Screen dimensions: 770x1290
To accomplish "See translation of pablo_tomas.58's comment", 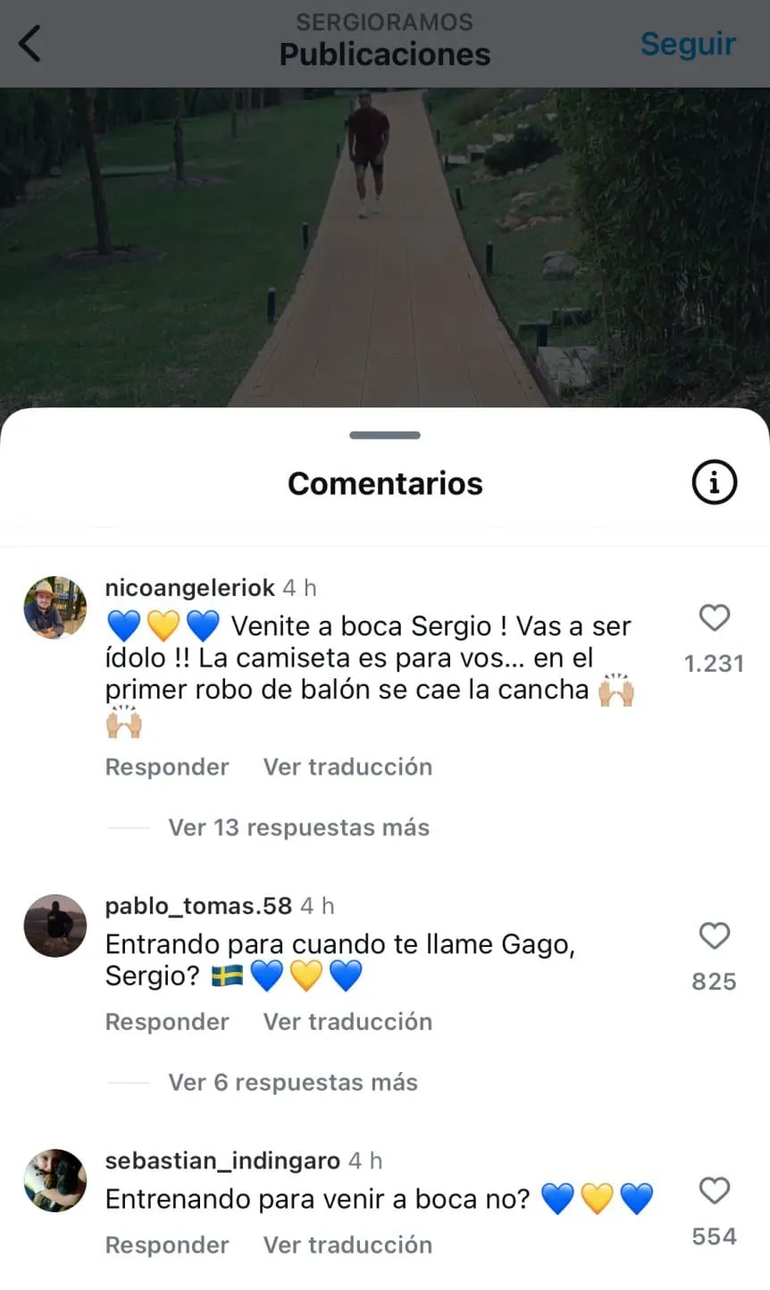I will pyautogui.click(x=348, y=1022).
